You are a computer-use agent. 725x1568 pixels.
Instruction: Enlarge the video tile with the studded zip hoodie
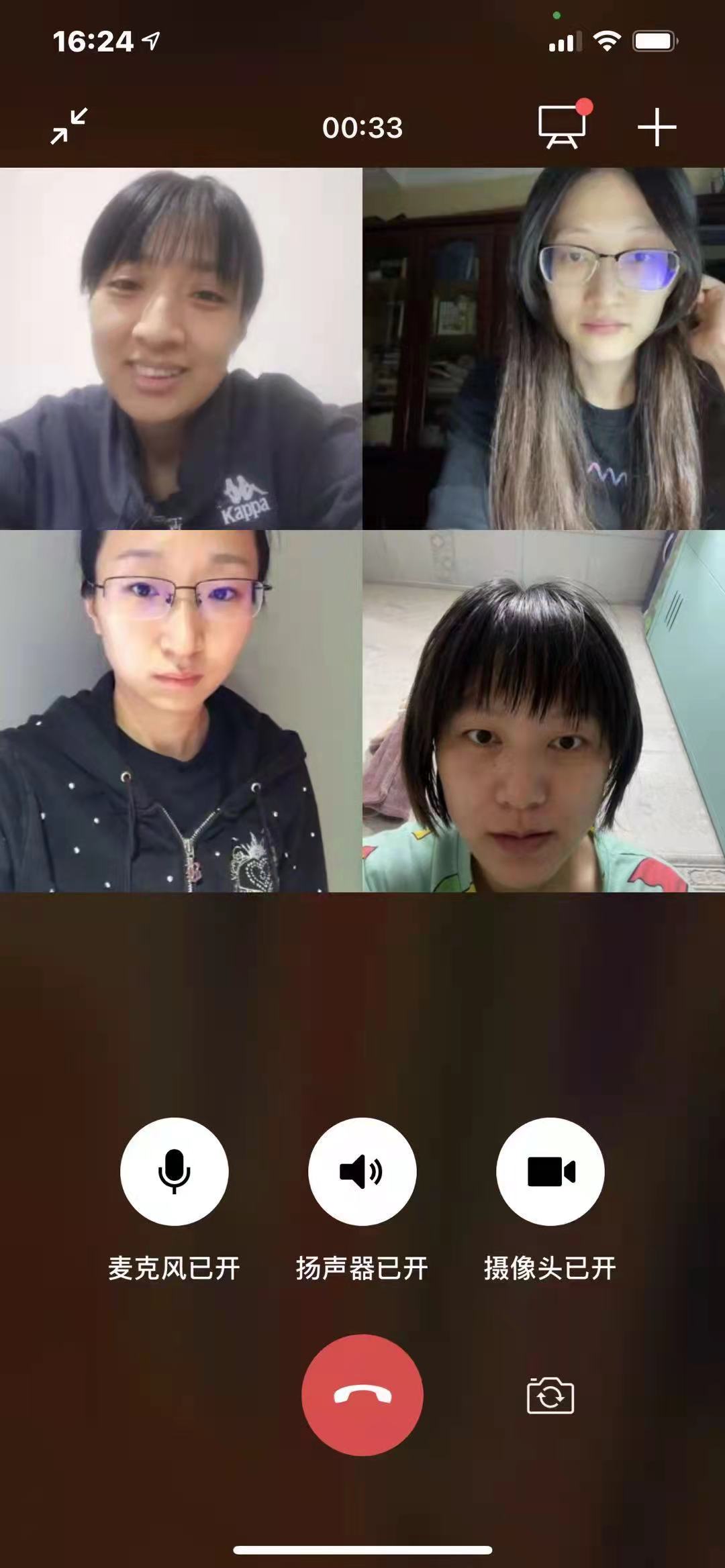point(181,711)
